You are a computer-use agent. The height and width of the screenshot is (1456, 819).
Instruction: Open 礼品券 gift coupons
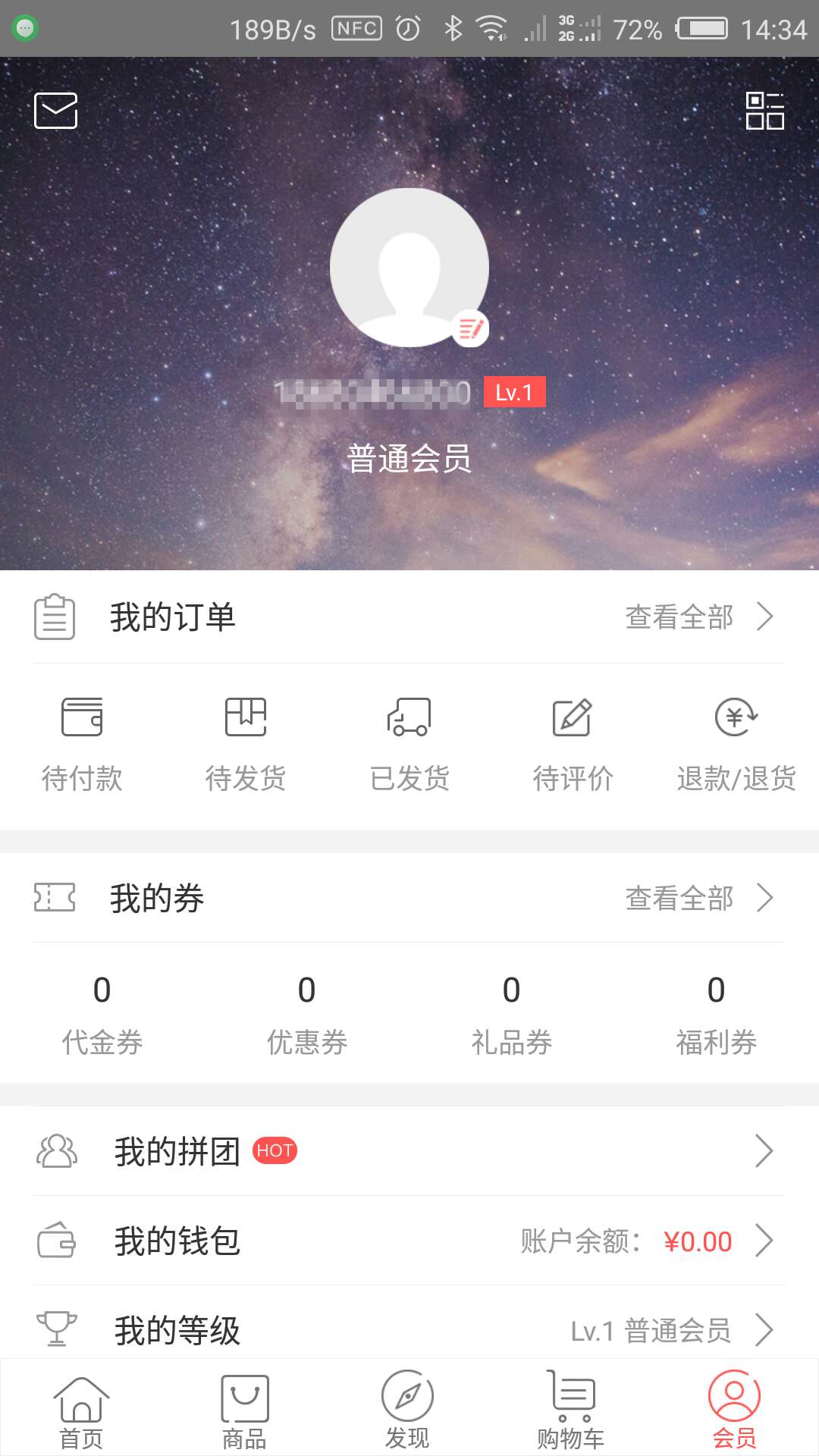512,1015
